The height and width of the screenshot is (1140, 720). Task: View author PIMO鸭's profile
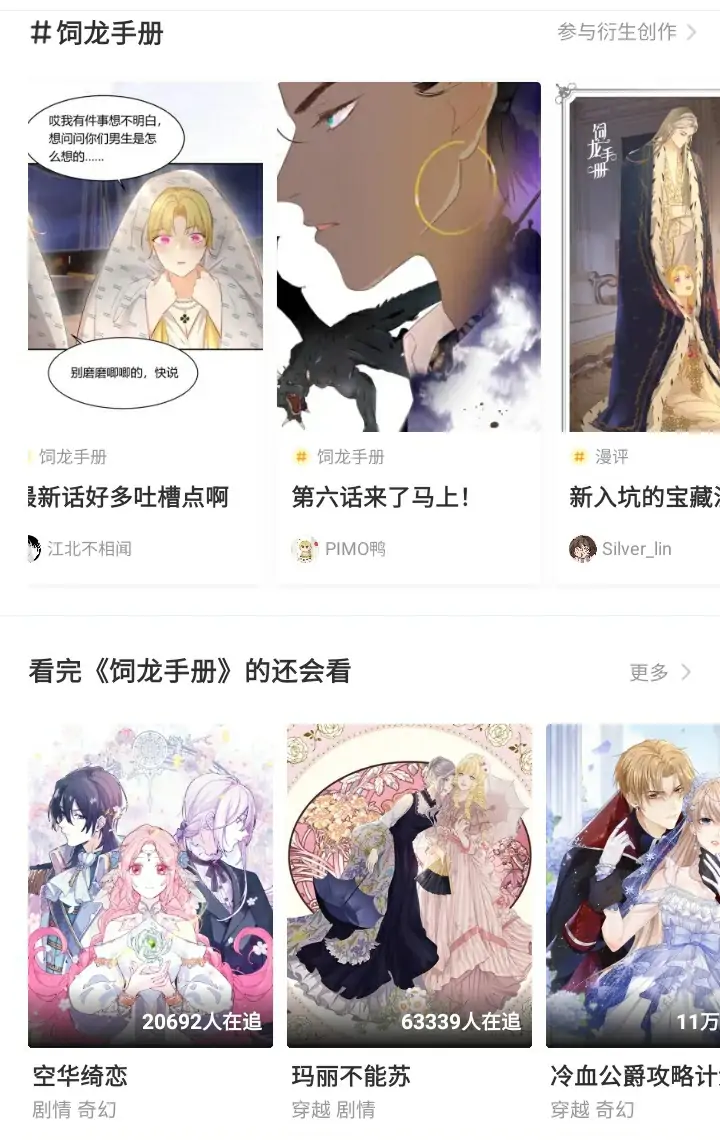340,548
